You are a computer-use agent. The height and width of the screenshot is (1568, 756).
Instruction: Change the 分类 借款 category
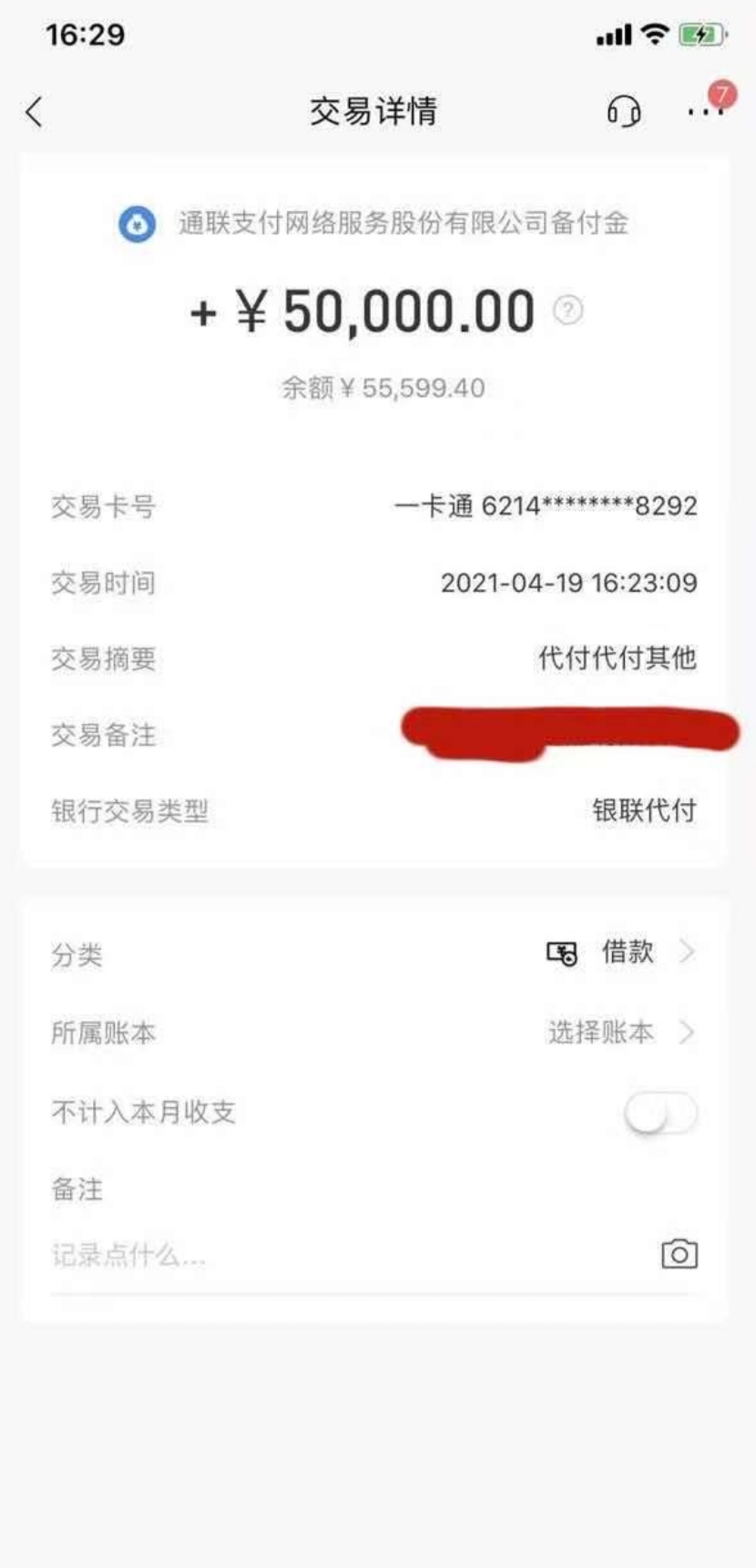(373, 953)
